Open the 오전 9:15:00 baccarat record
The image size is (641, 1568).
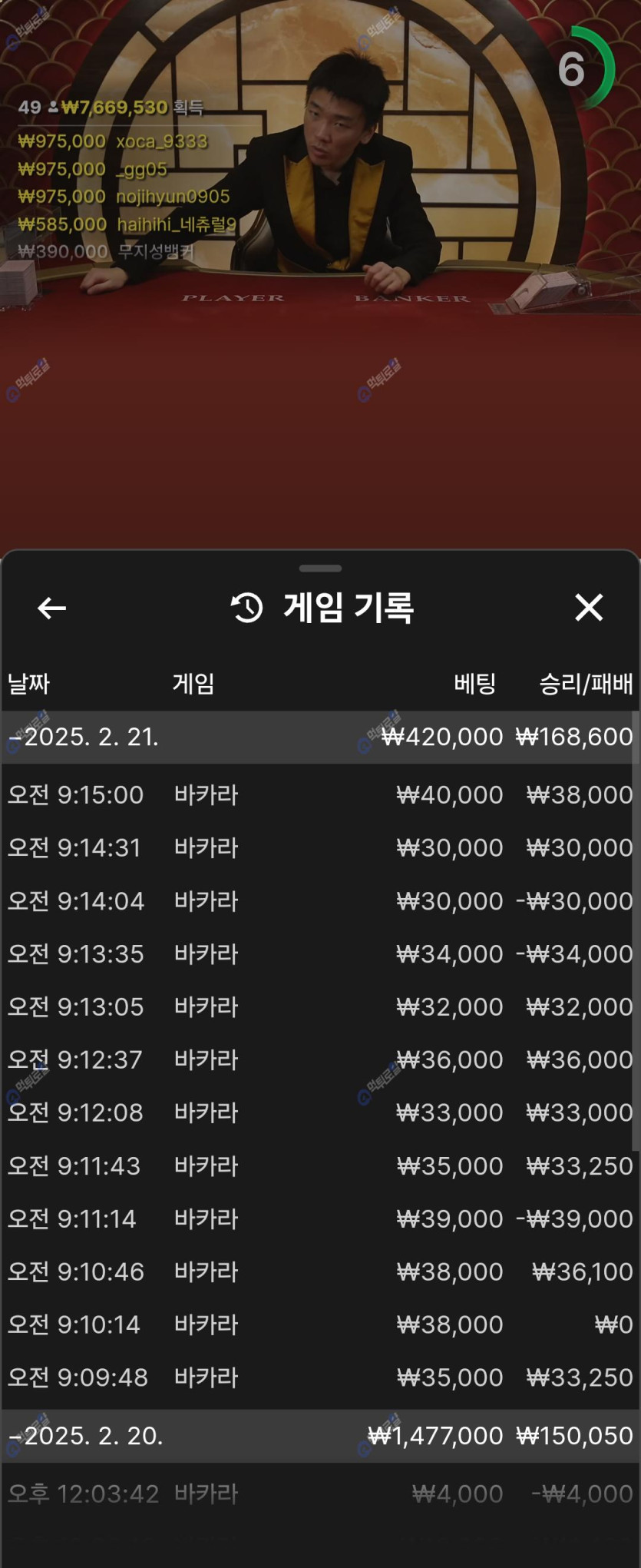(x=319, y=794)
